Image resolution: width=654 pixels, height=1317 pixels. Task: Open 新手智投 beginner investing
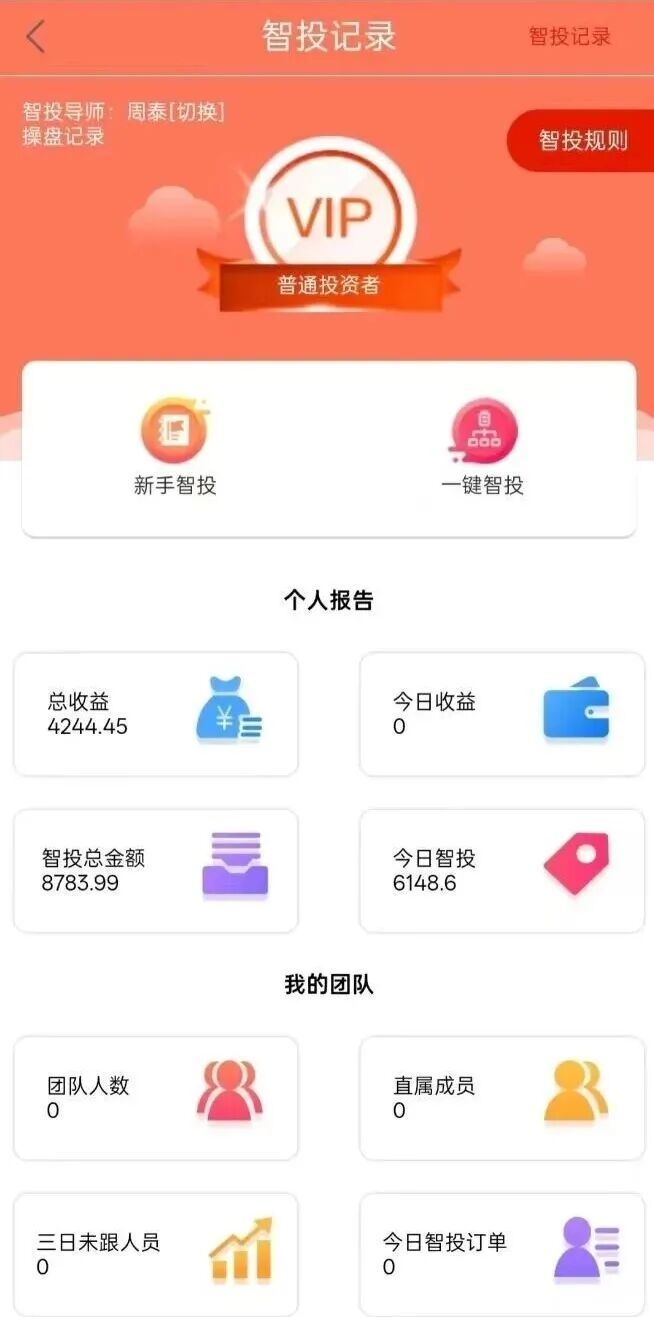coord(175,448)
